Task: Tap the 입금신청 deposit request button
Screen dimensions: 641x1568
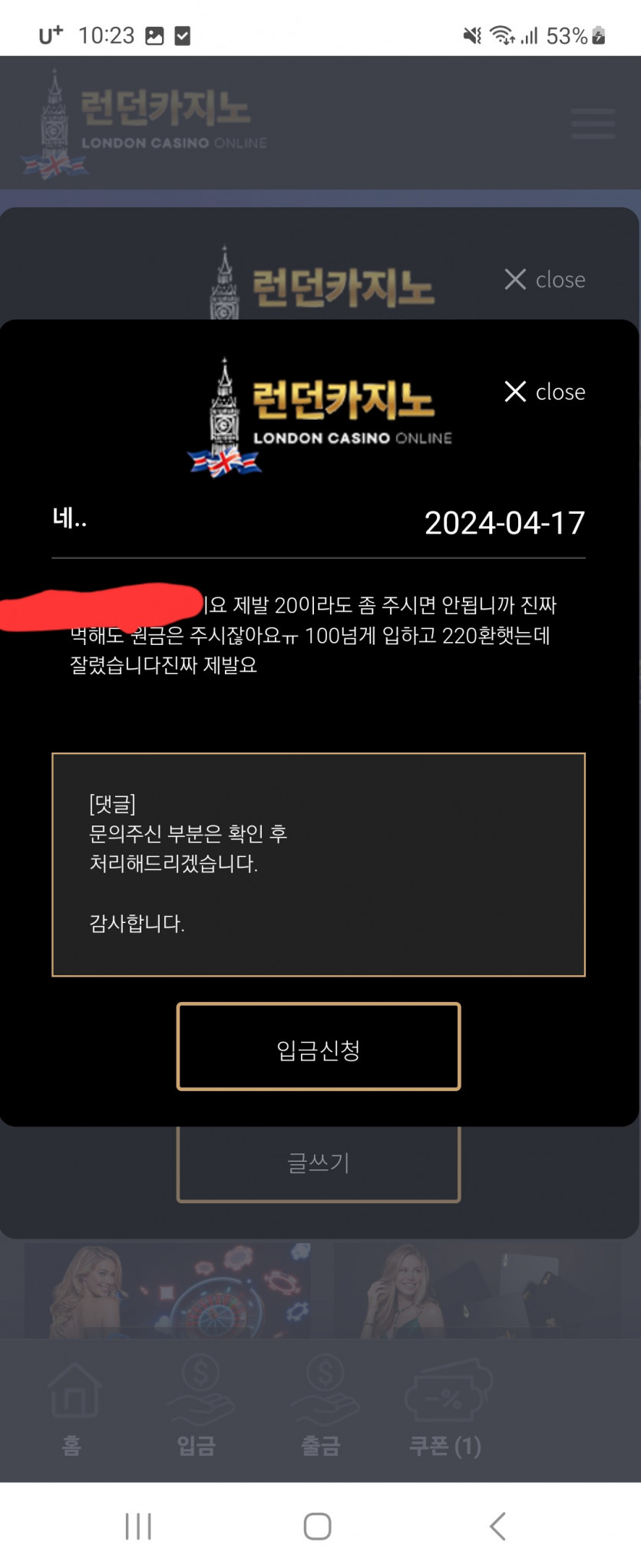Action: point(319,1047)
